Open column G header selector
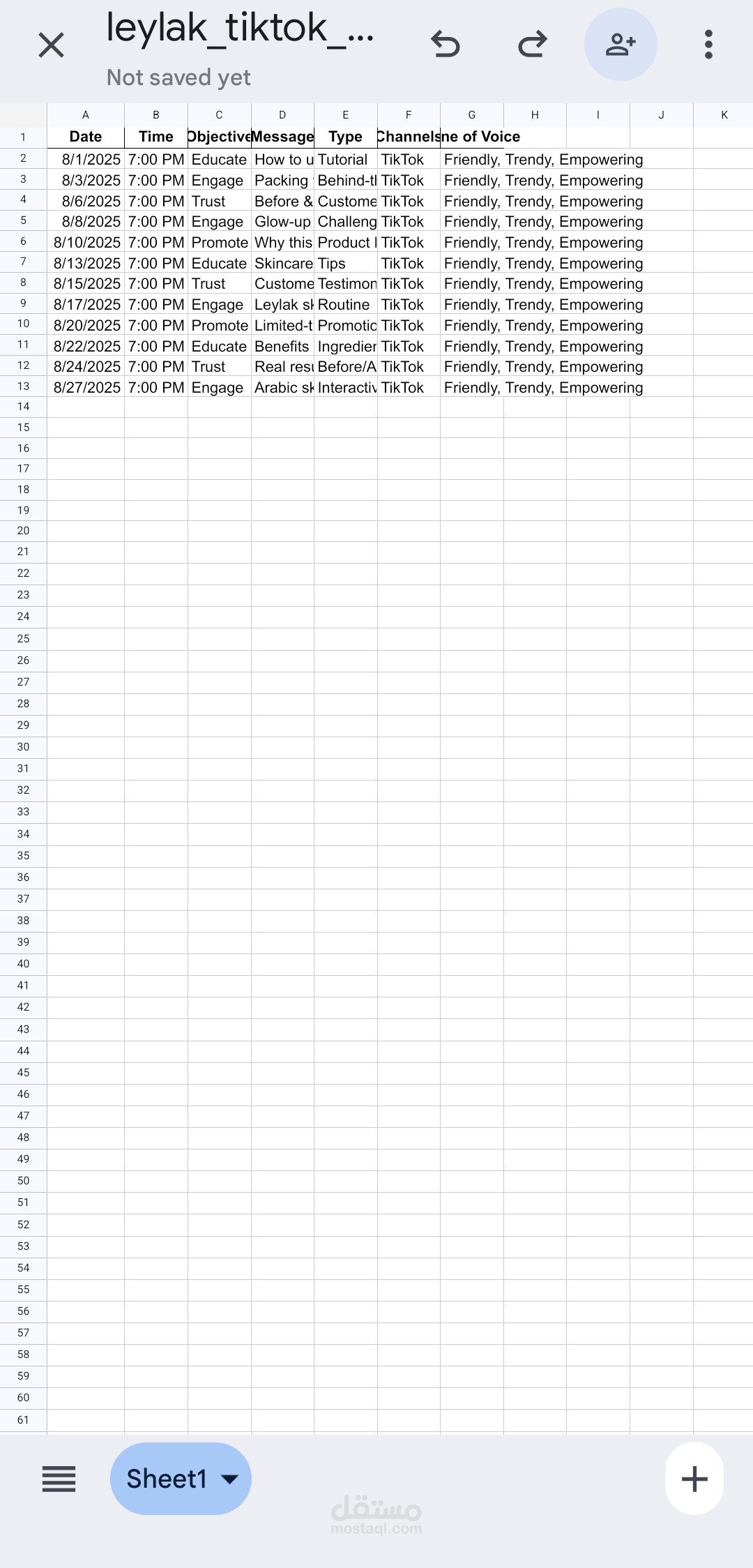Screen dimensions: 753x1568 click(x=471, y=114)
